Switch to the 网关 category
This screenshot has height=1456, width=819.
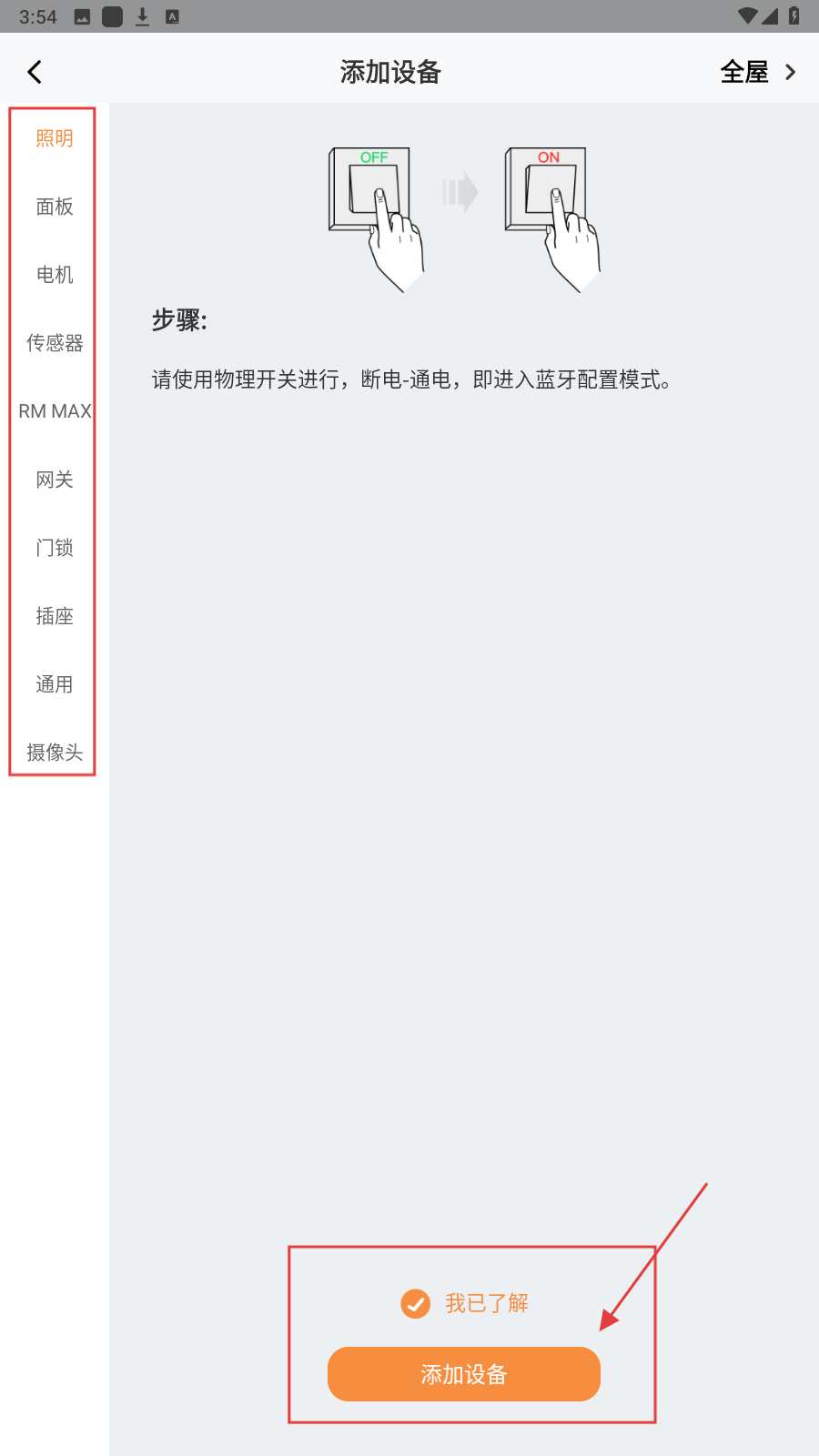pos(55,480)
